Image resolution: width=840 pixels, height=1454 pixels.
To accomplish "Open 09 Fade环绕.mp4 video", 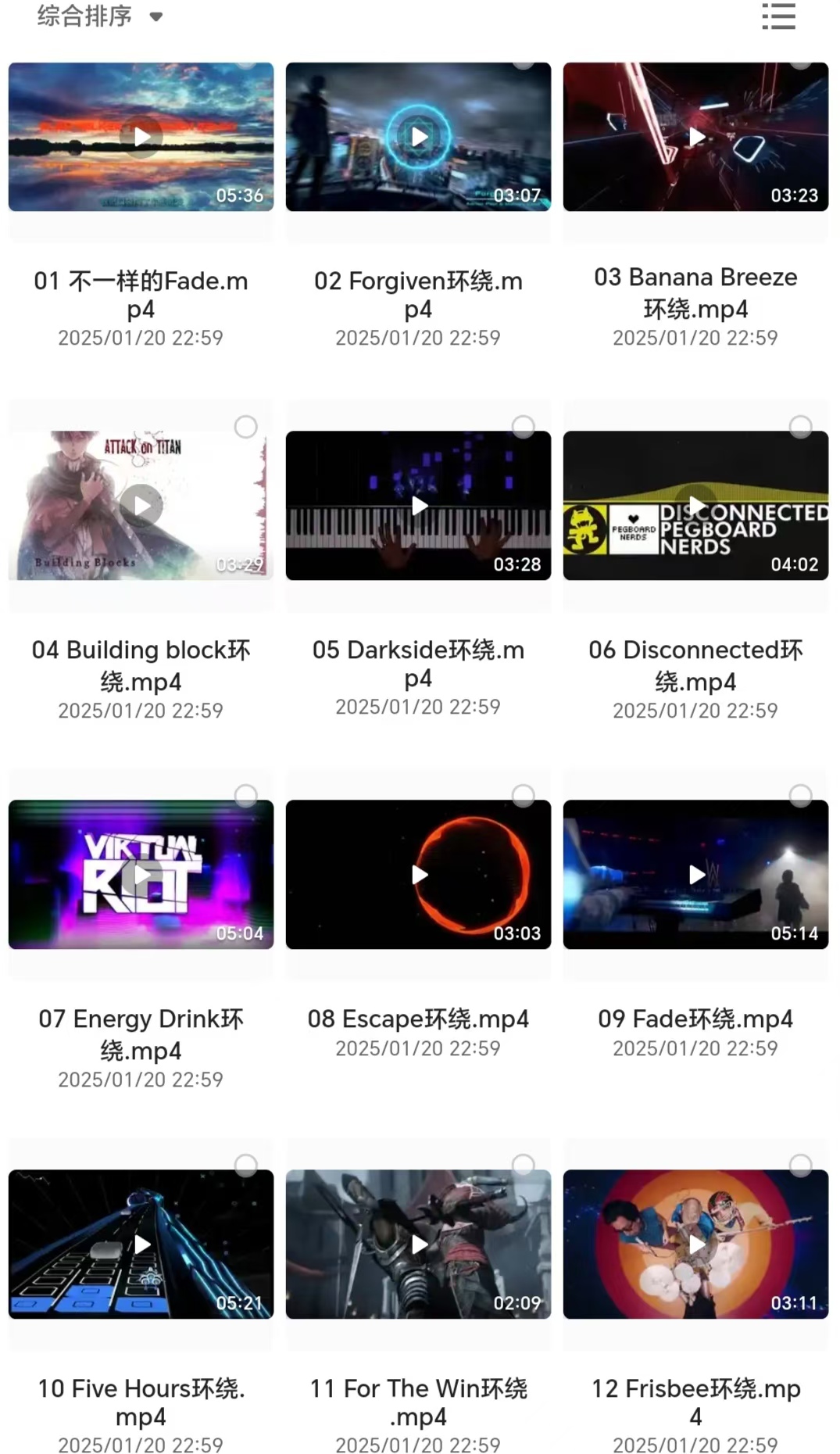I will pyautogui.click(x=695, y=875).
